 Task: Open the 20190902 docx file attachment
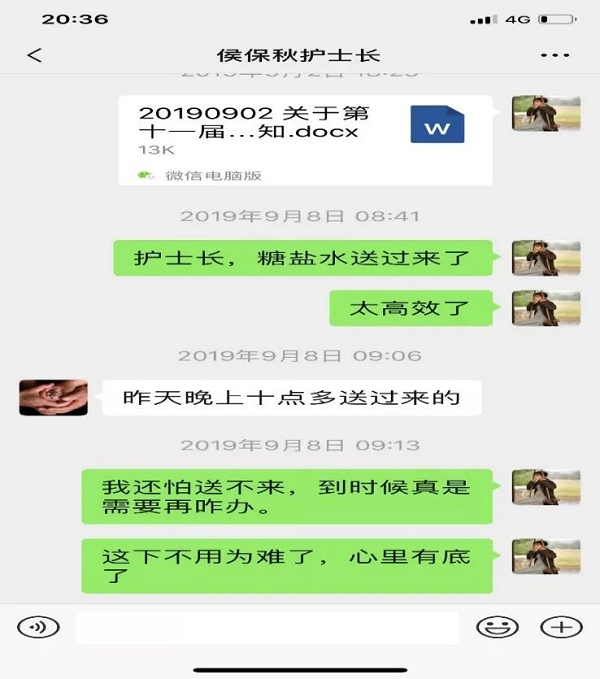tap(305, 140)
